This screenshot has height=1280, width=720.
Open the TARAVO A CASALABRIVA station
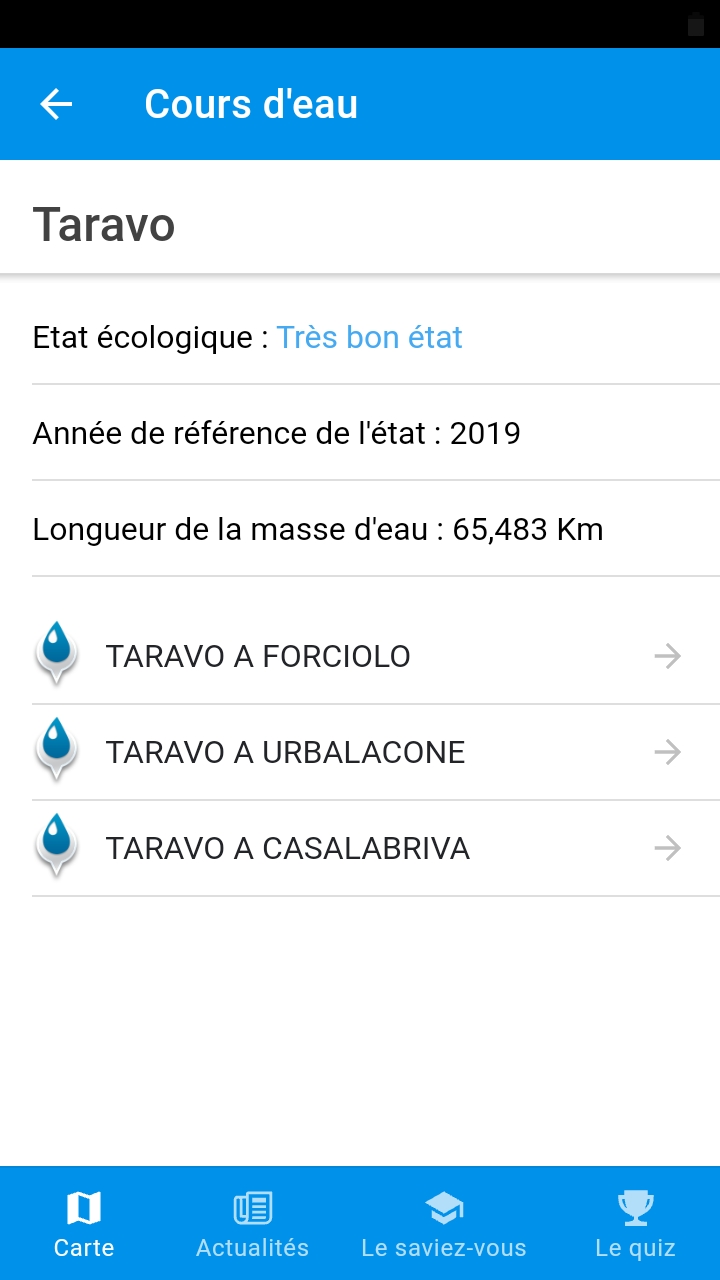(358, 848)
